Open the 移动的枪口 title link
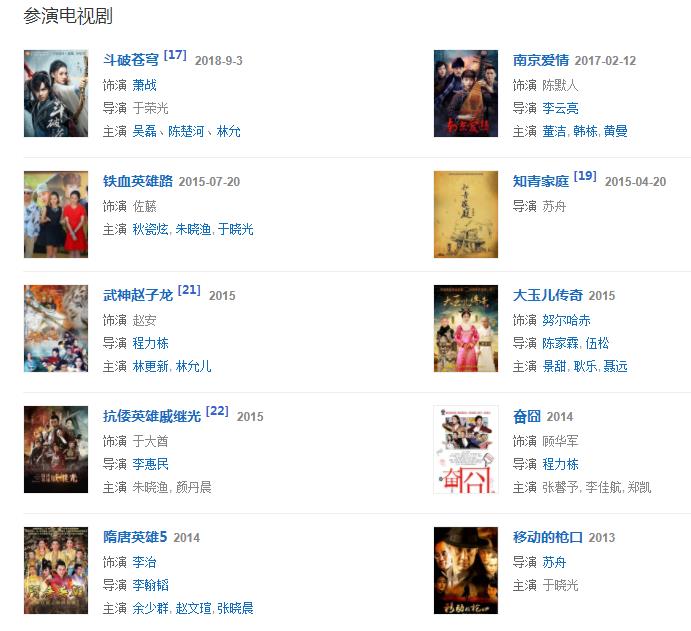 (x=547, y=537)
